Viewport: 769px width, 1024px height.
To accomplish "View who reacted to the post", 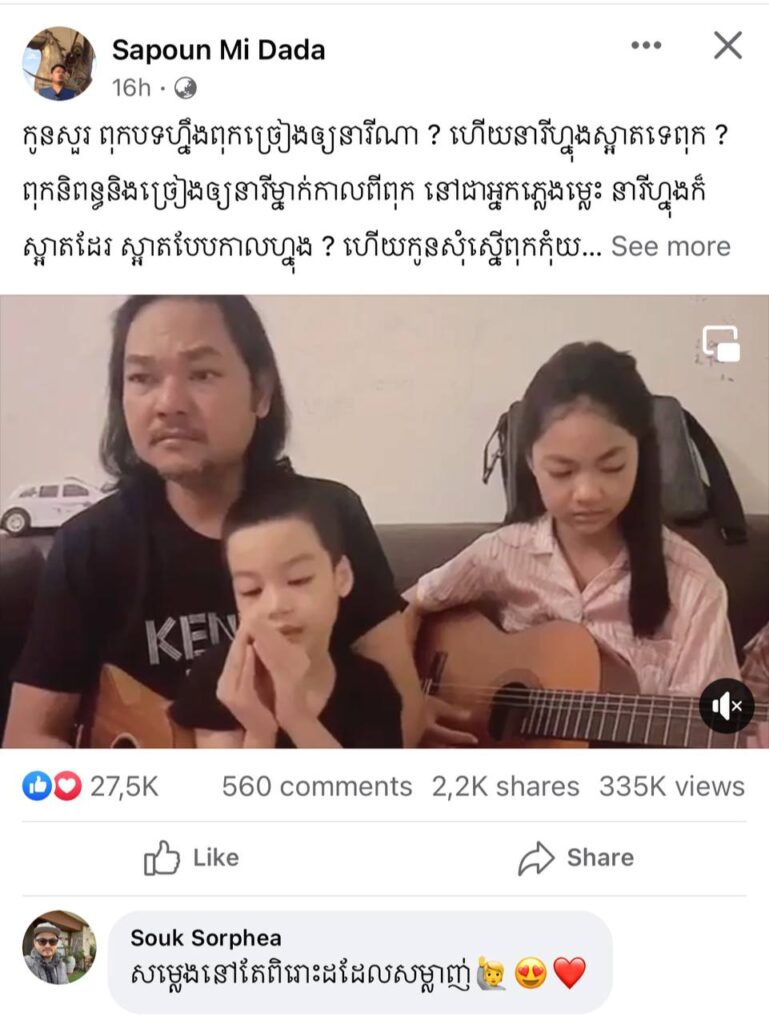I will click(x=91, y=787).
